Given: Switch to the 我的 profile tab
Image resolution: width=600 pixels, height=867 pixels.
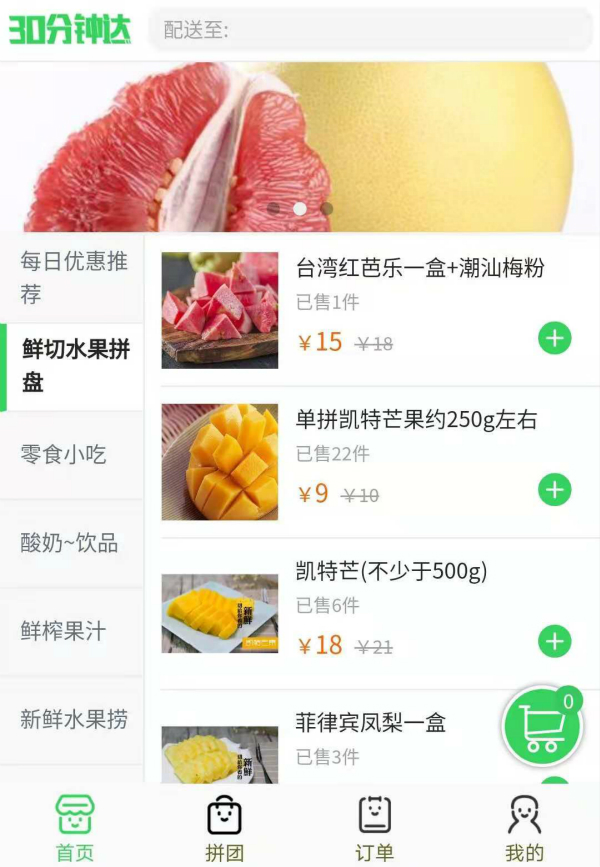Looking at the screenshot, I should point(524,828).
